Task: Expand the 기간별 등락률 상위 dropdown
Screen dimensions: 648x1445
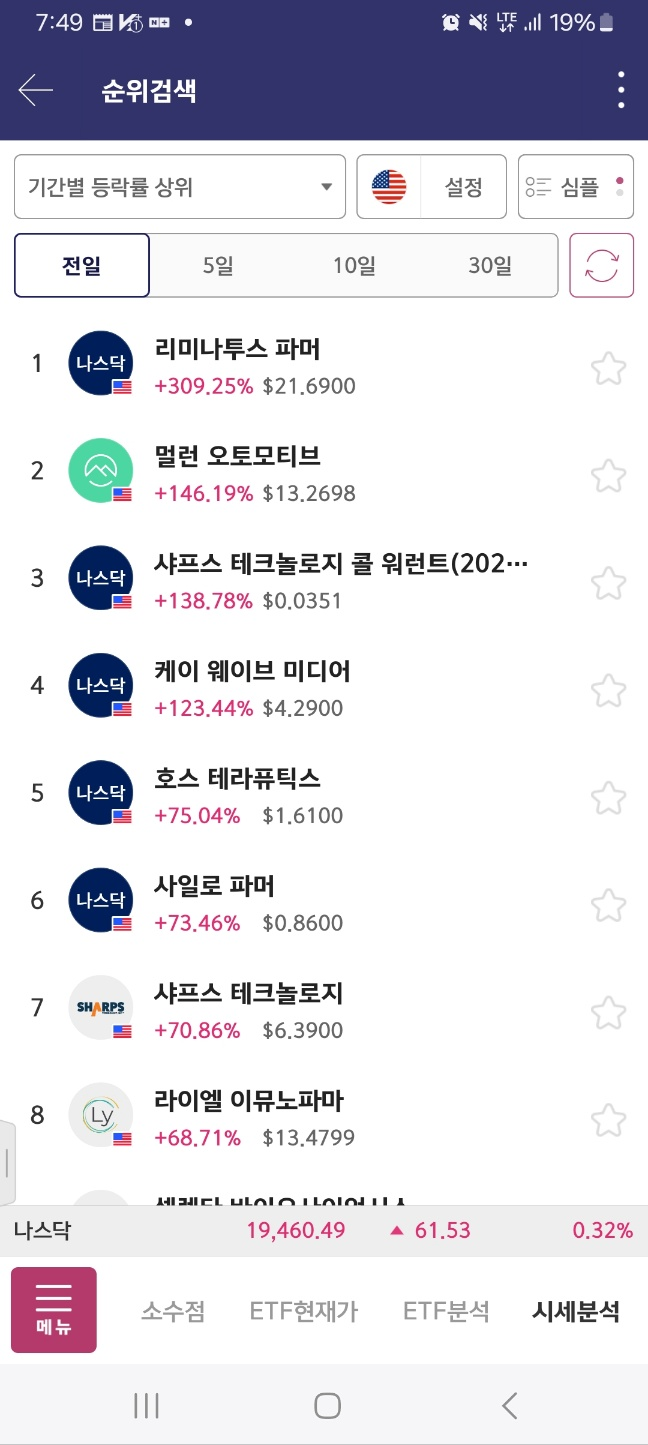Action: pos(180,187)
